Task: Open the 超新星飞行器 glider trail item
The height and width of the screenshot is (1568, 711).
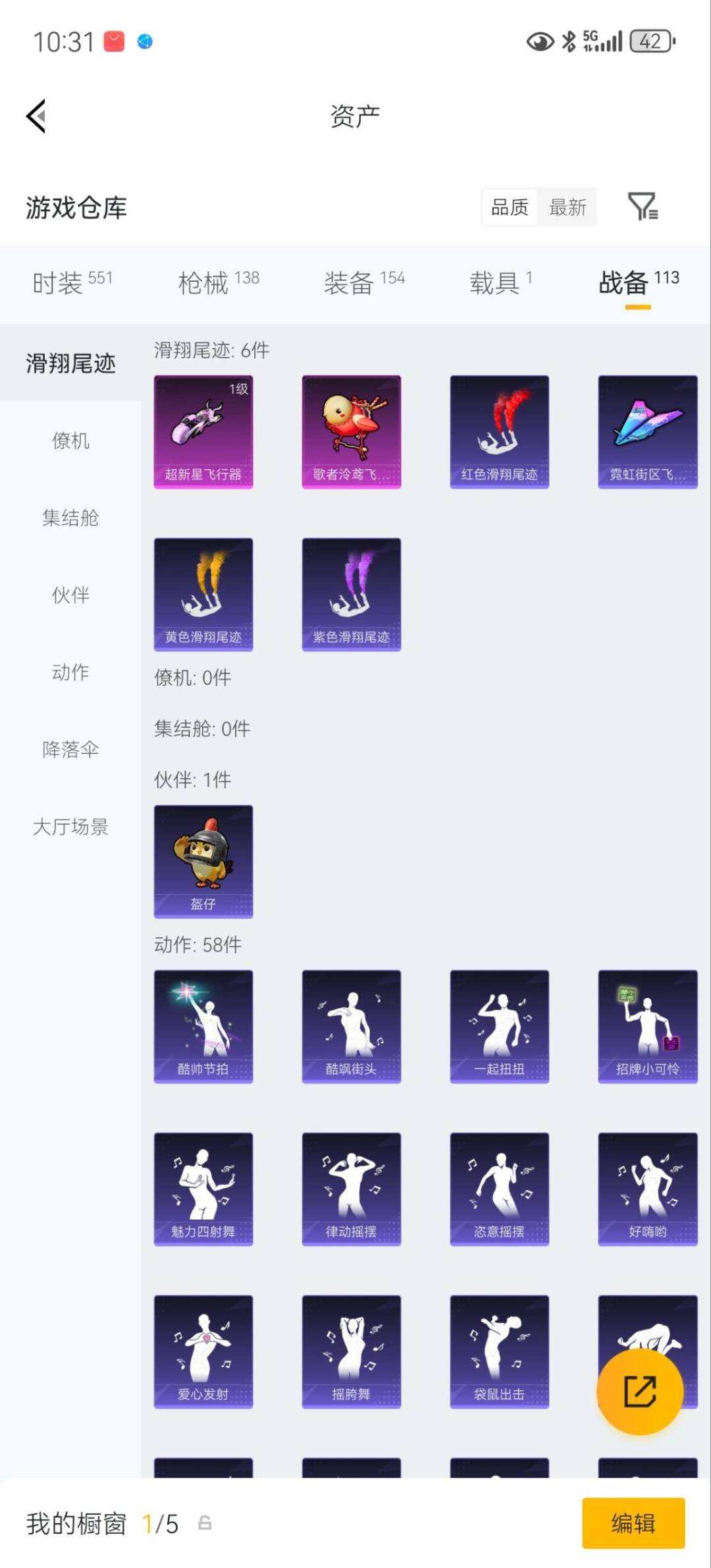Action: (x=203, y=431)
